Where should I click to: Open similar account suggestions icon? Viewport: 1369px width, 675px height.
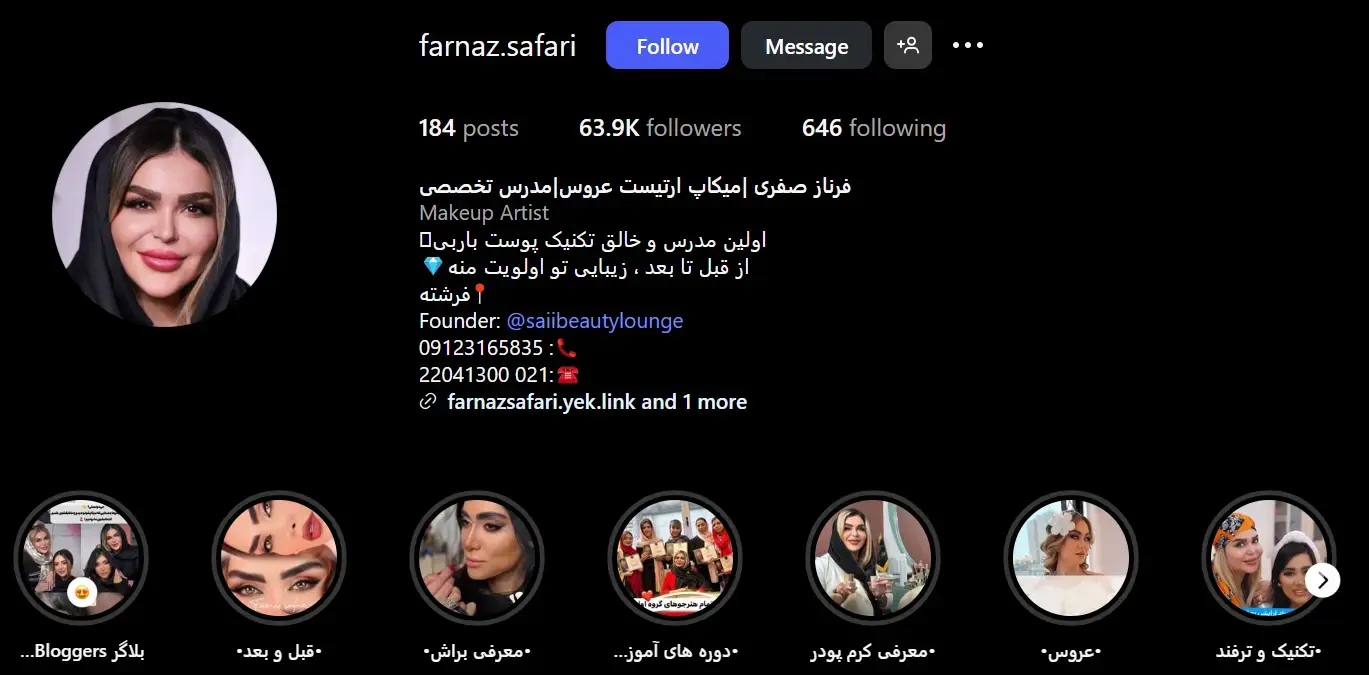click(x=907, y=46)
